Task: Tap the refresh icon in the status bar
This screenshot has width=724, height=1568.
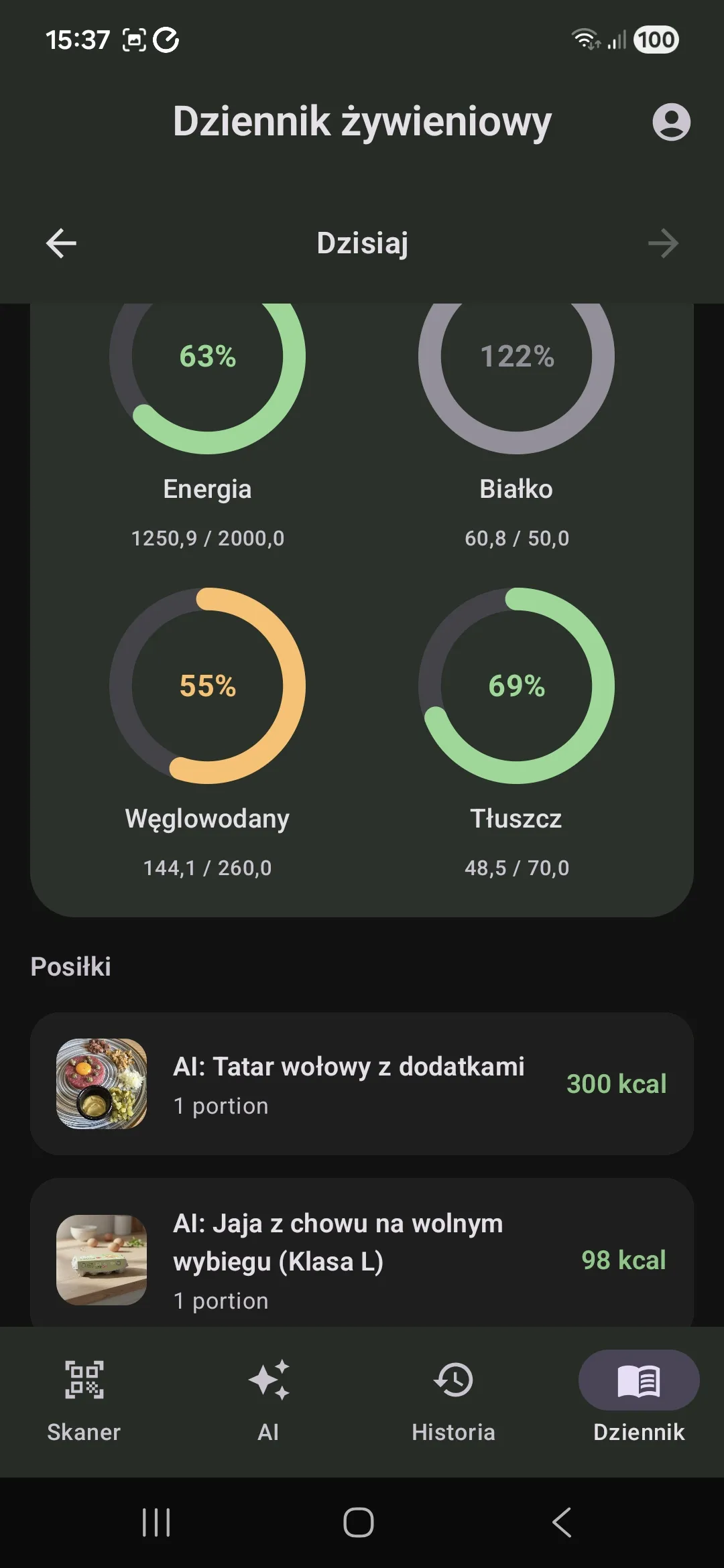Action: coord(166,39)
